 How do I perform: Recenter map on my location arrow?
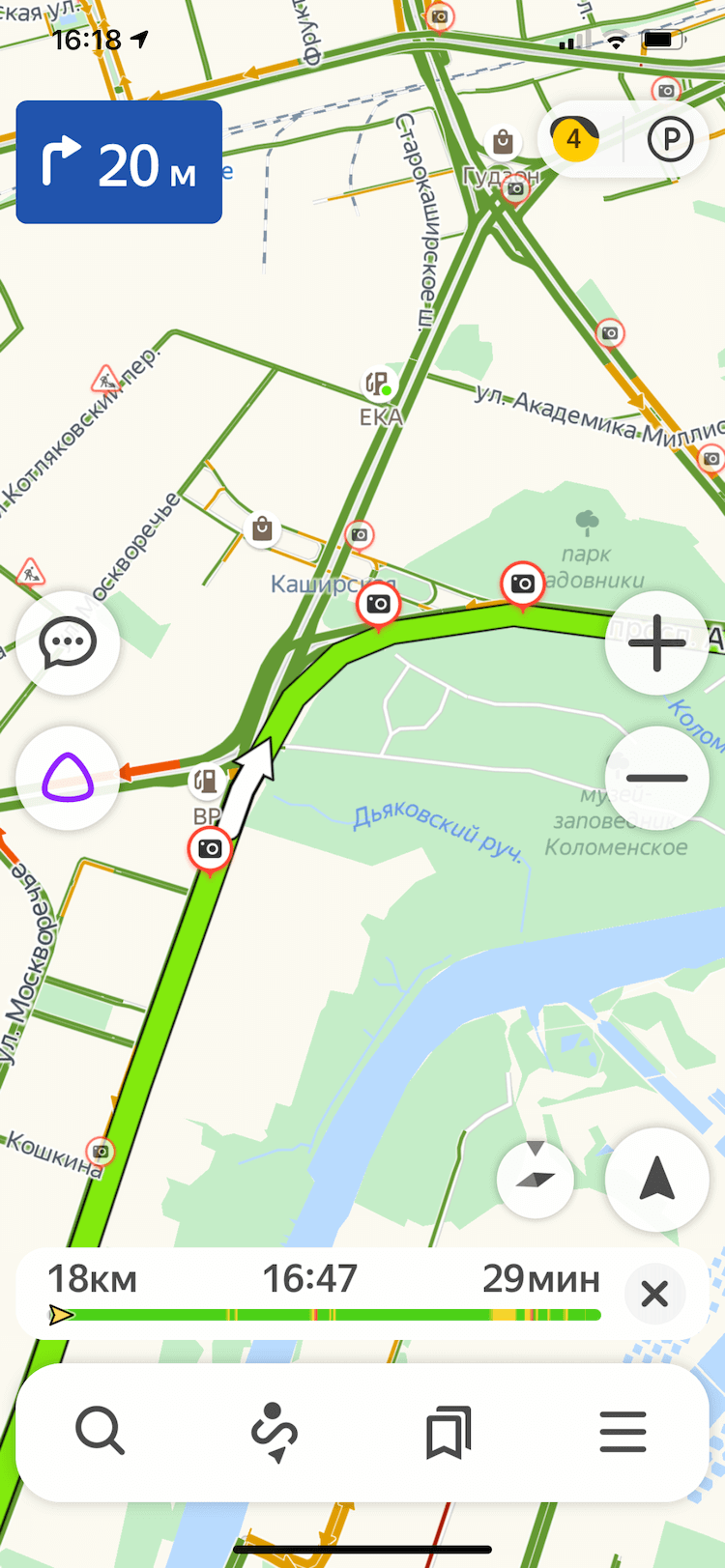tap(657, 1180)
